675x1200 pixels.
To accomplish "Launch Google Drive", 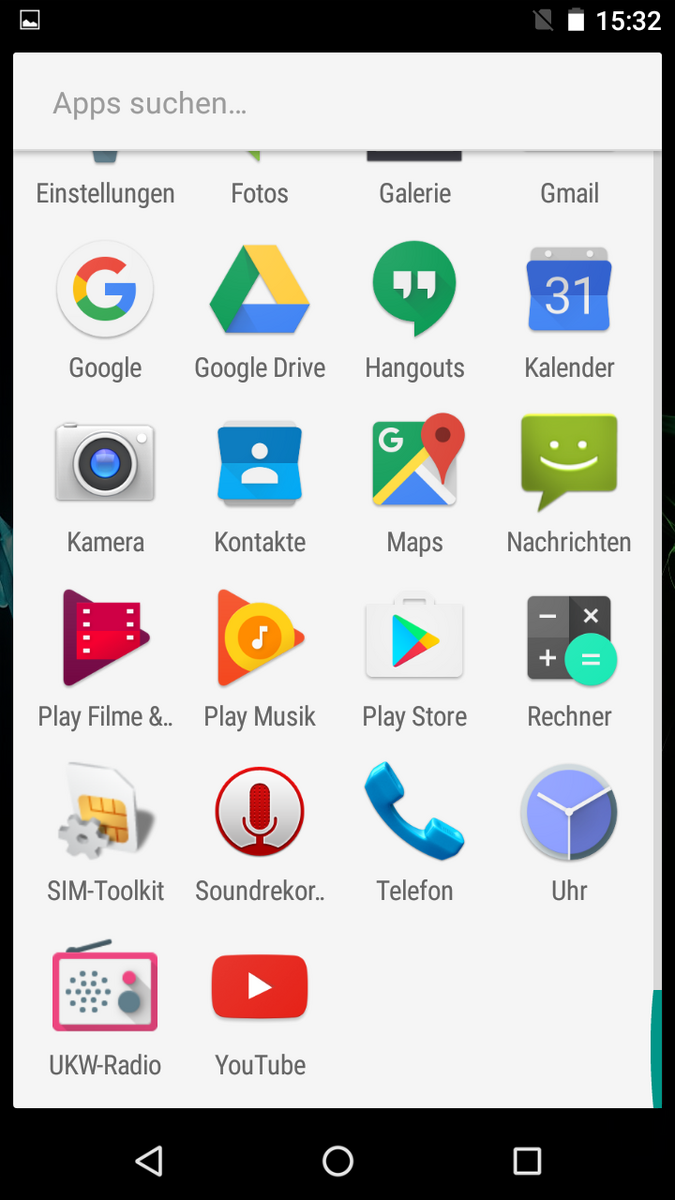I will 259,291.
